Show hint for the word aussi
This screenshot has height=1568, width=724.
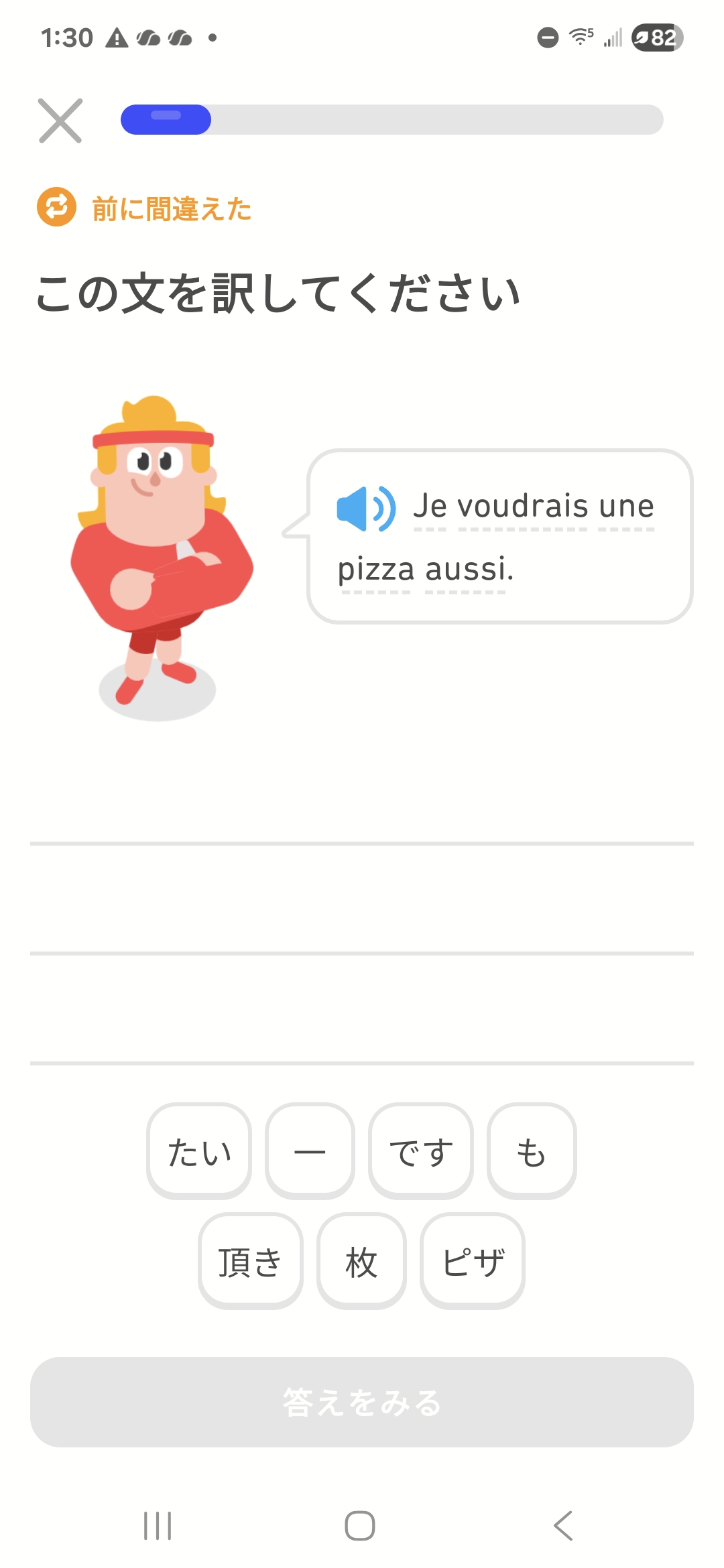point(467,570)
